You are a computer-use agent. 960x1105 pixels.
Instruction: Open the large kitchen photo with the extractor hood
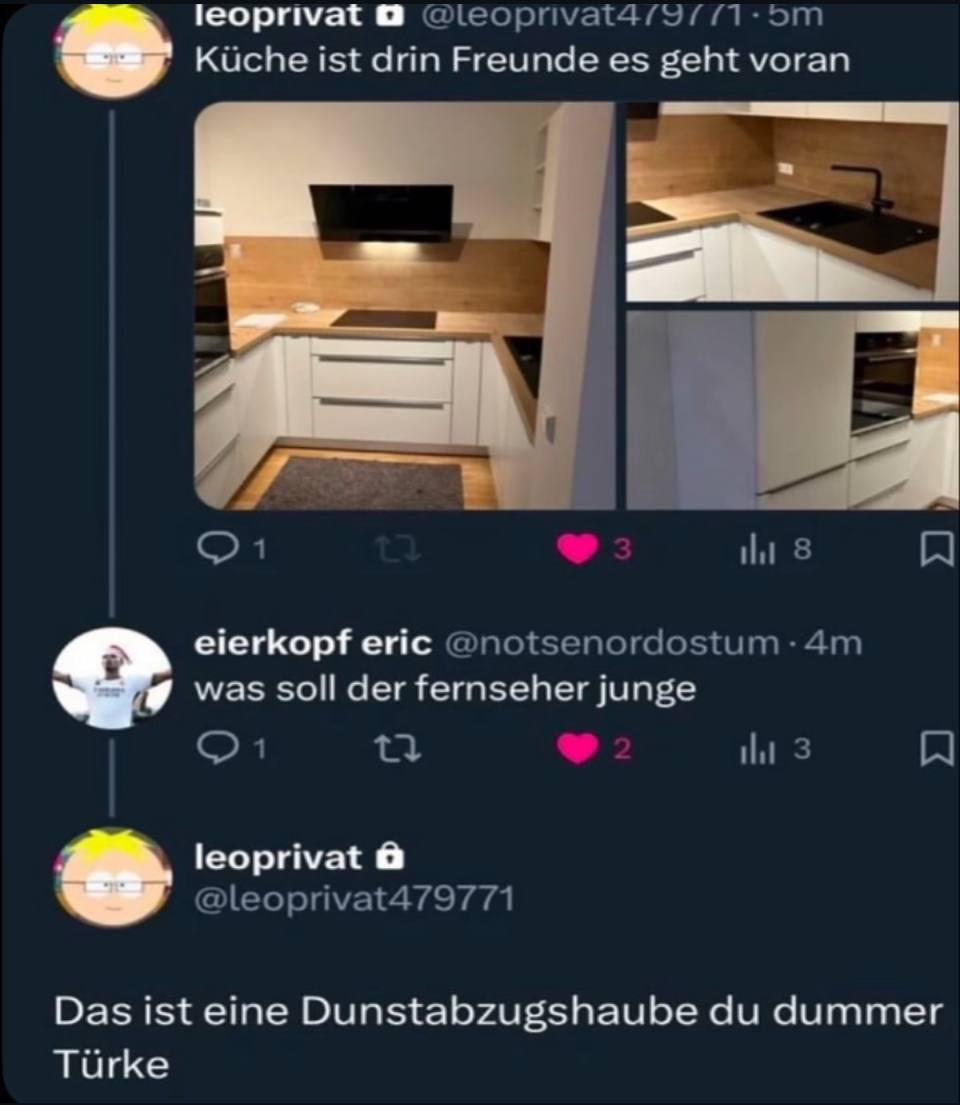click(404, 306)
